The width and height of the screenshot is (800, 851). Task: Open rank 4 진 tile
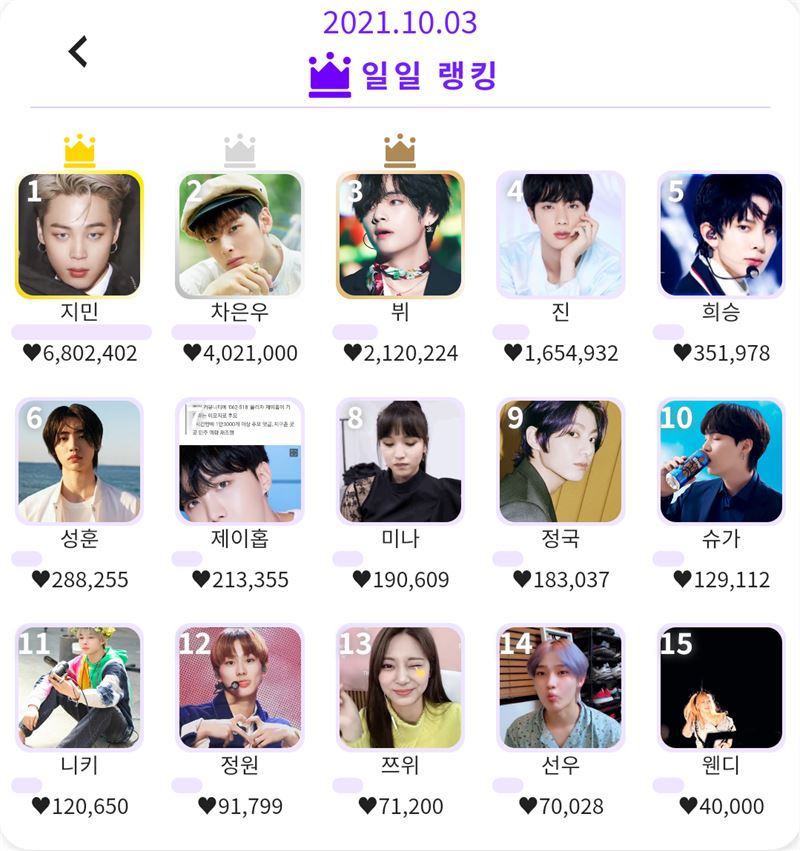(561, 235)
